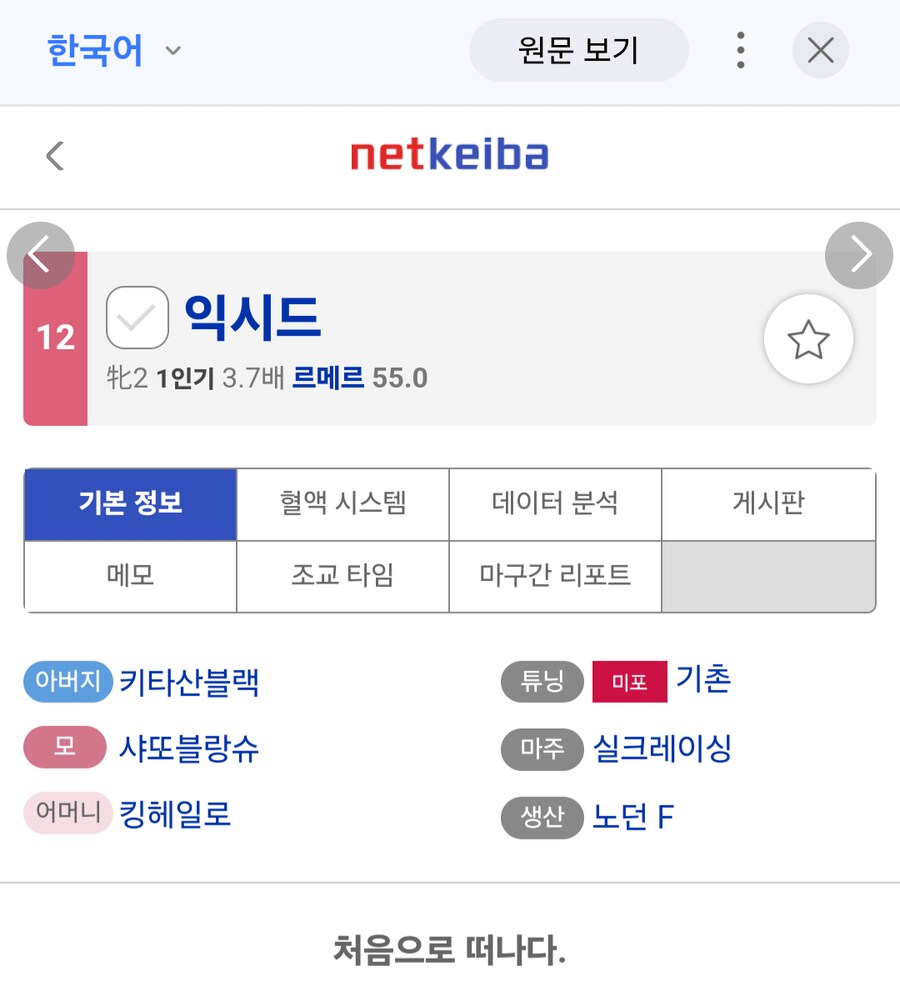The width and height of the screenshot is (900, 997).
Task: Open the 한국어 language dropdown
Action: 114,50
